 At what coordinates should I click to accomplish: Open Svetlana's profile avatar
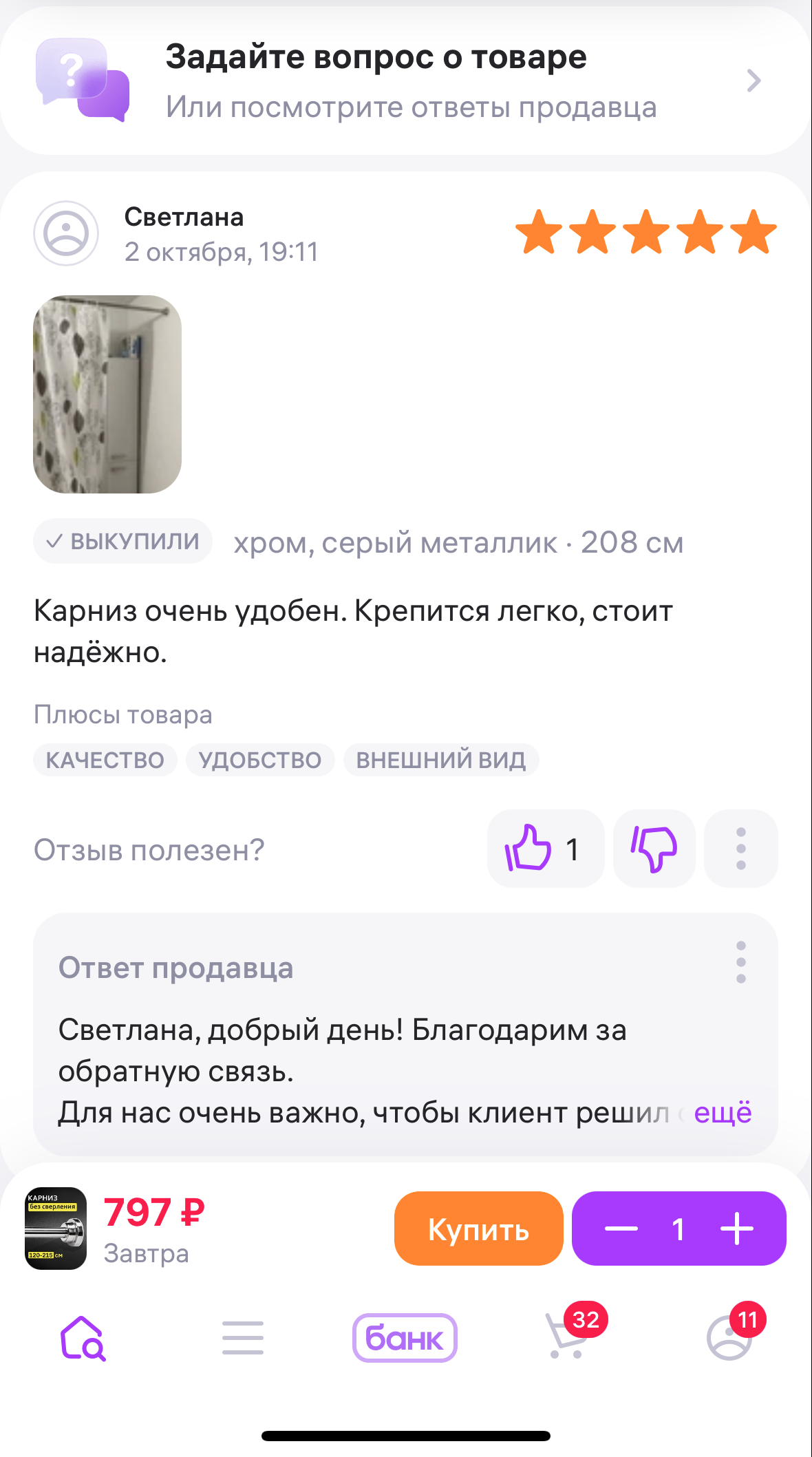(66, 233)
